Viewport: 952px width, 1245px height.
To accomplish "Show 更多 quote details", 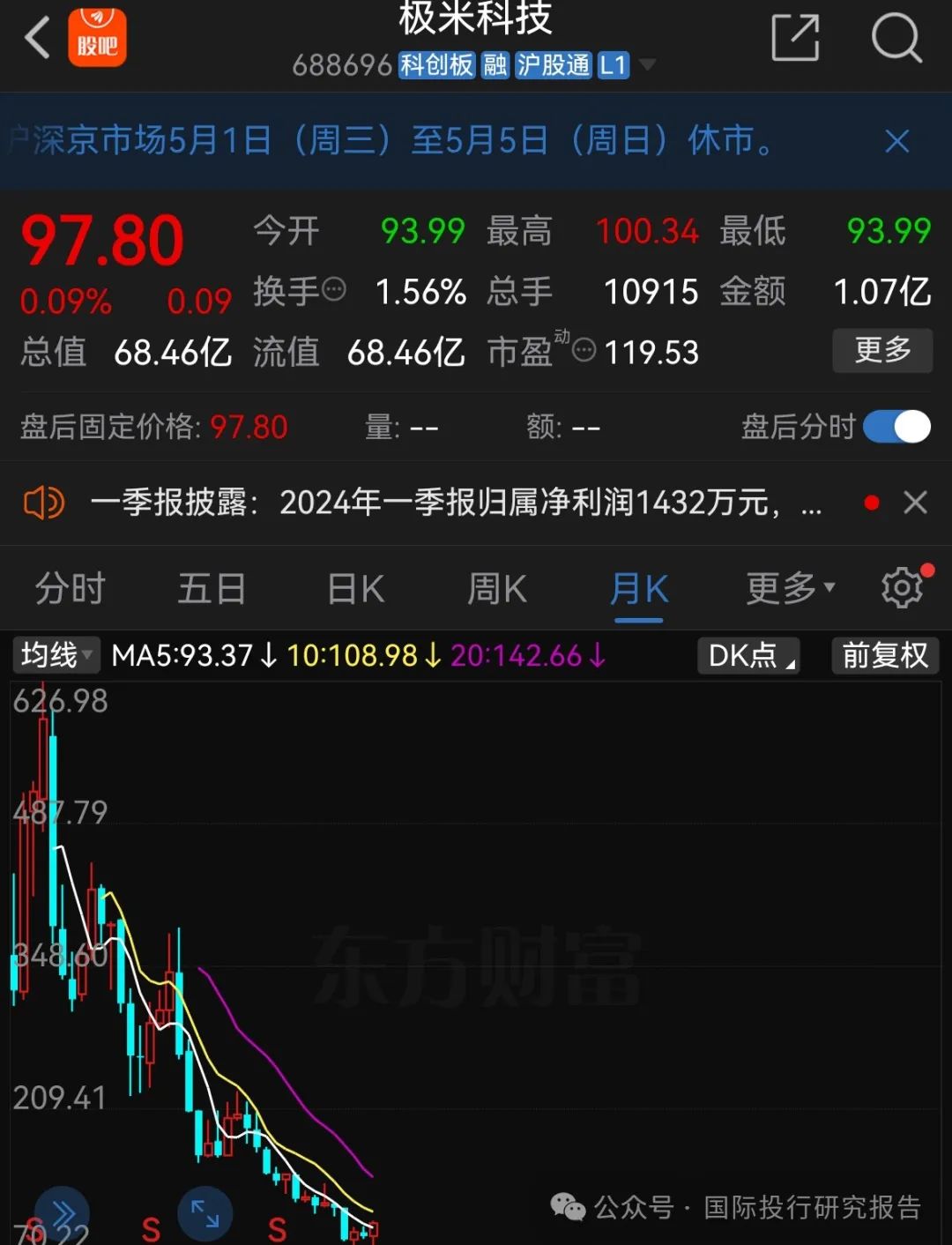I will pyautogui.click(x=881, y=351).
